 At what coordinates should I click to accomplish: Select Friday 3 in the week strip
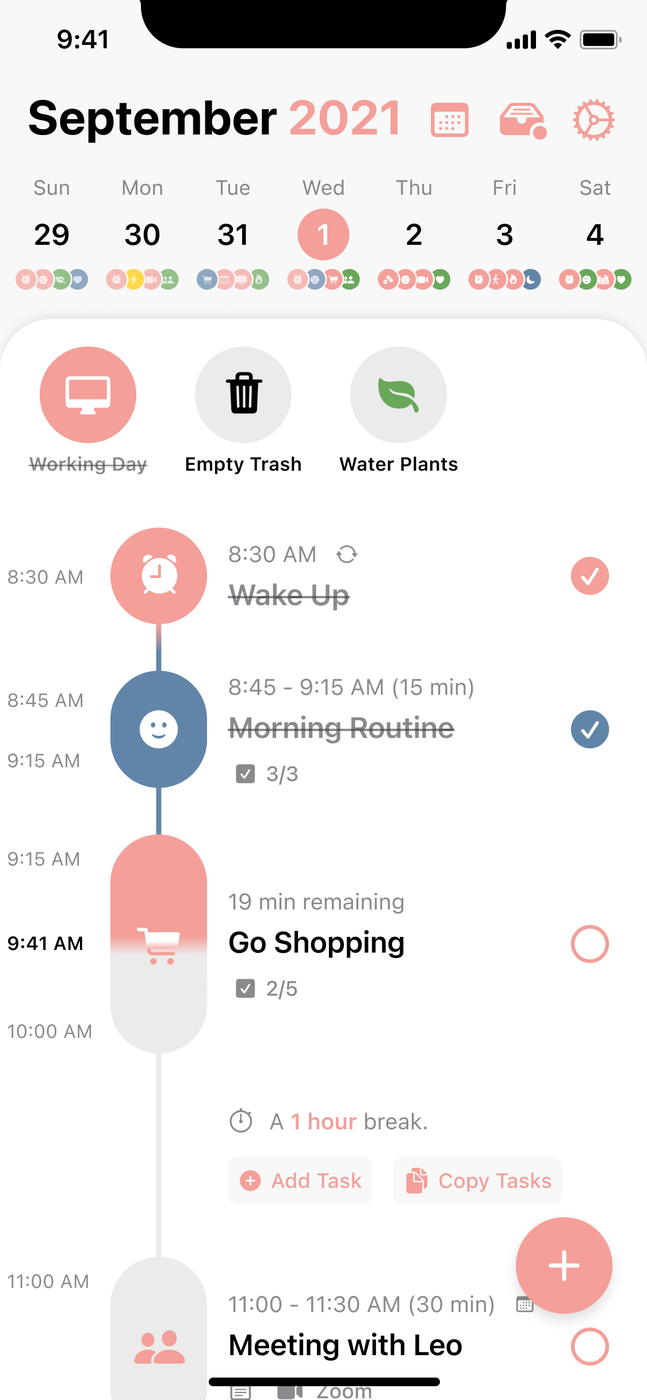pos(504,236)
